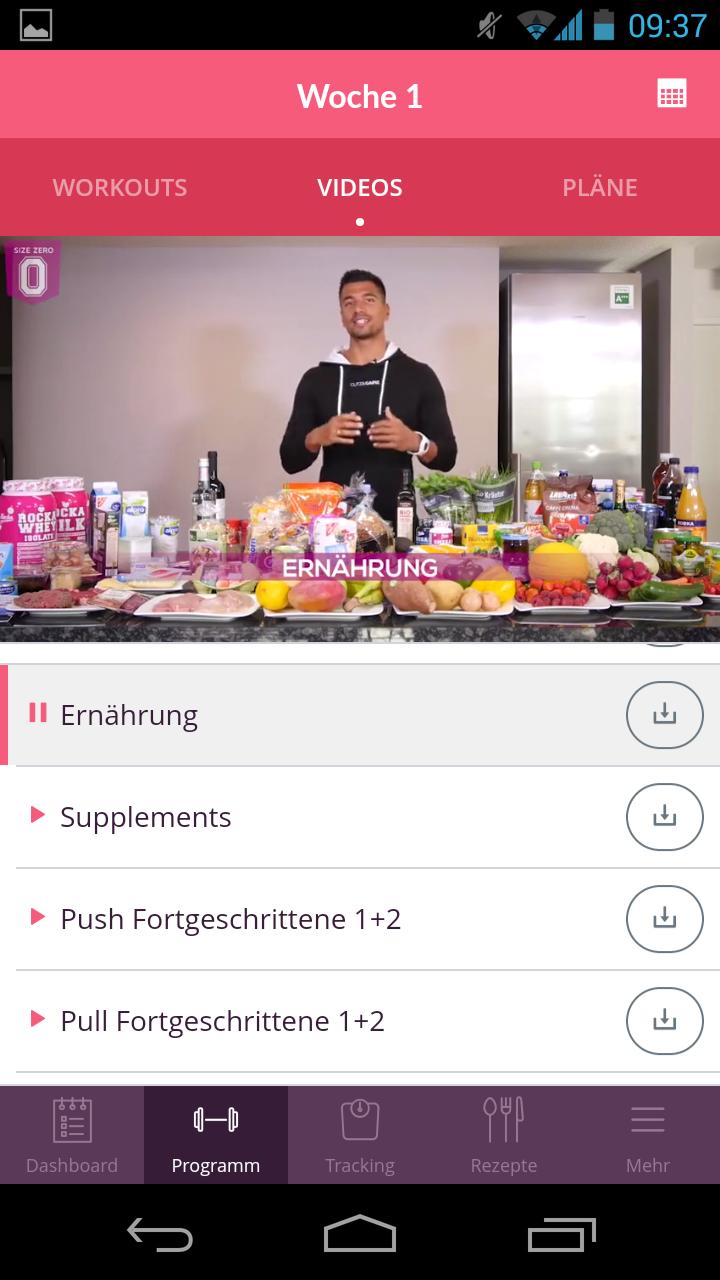Switch to the Pläne tab
The height and width of the screenshot is (1280, 720).
599,187
